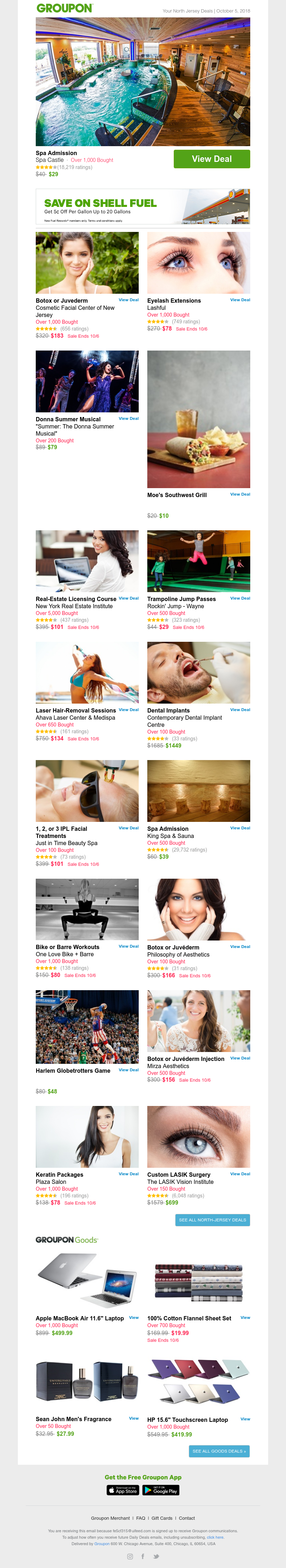Open the Dental Implants deal photo
Image resolution: width=286 pixels, height=1568 pixels.
[198, 672]
